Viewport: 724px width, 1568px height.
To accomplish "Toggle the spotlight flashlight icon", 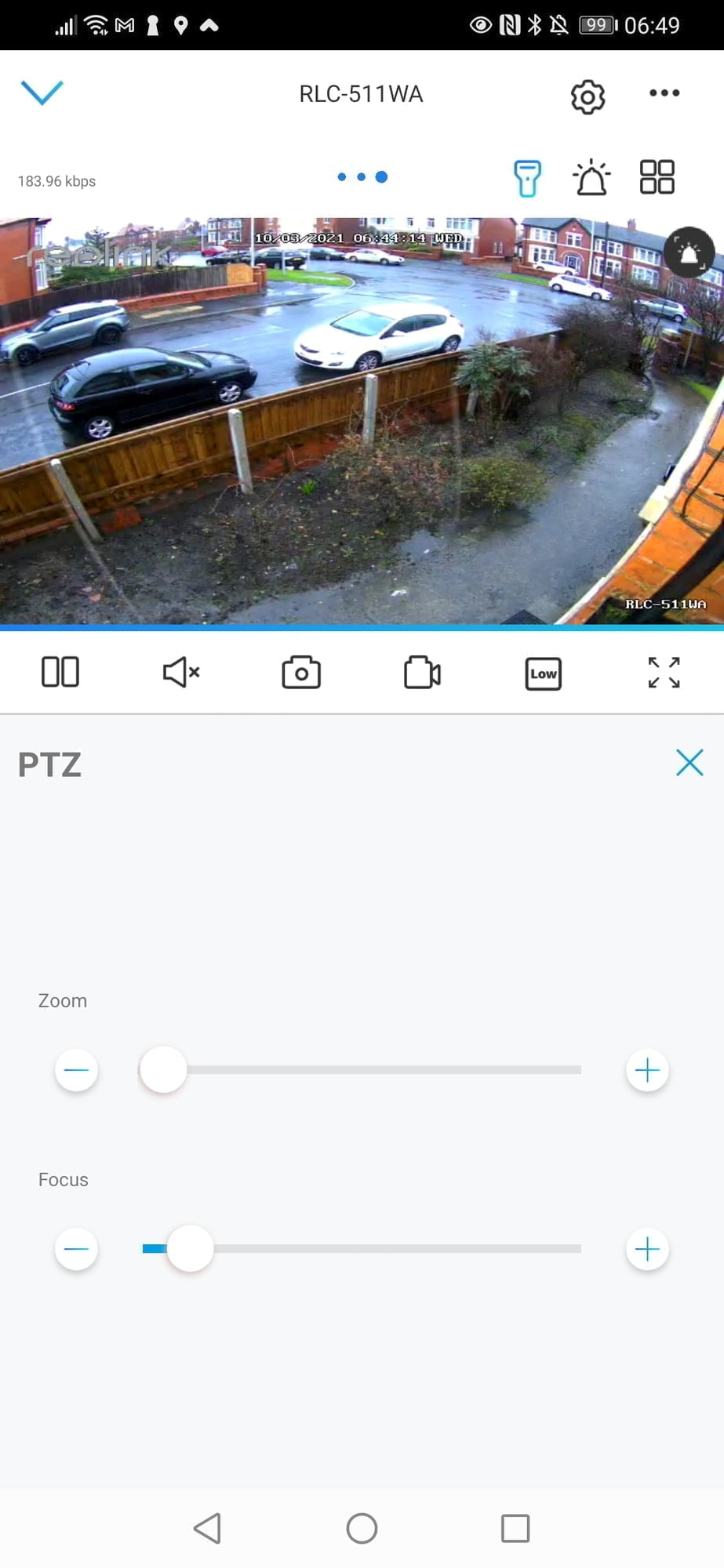I will pos(527,178).
